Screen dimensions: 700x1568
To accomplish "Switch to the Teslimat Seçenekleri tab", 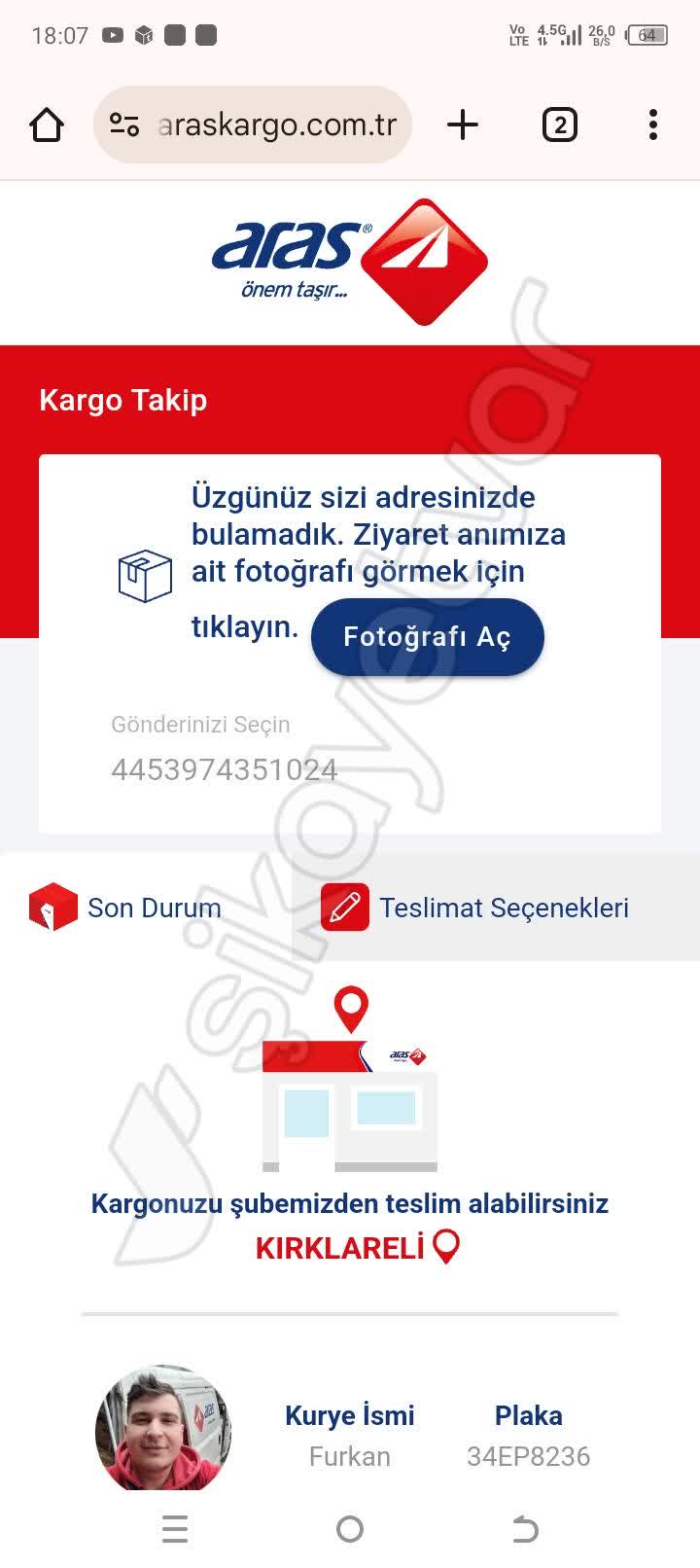I will [496, 908].
